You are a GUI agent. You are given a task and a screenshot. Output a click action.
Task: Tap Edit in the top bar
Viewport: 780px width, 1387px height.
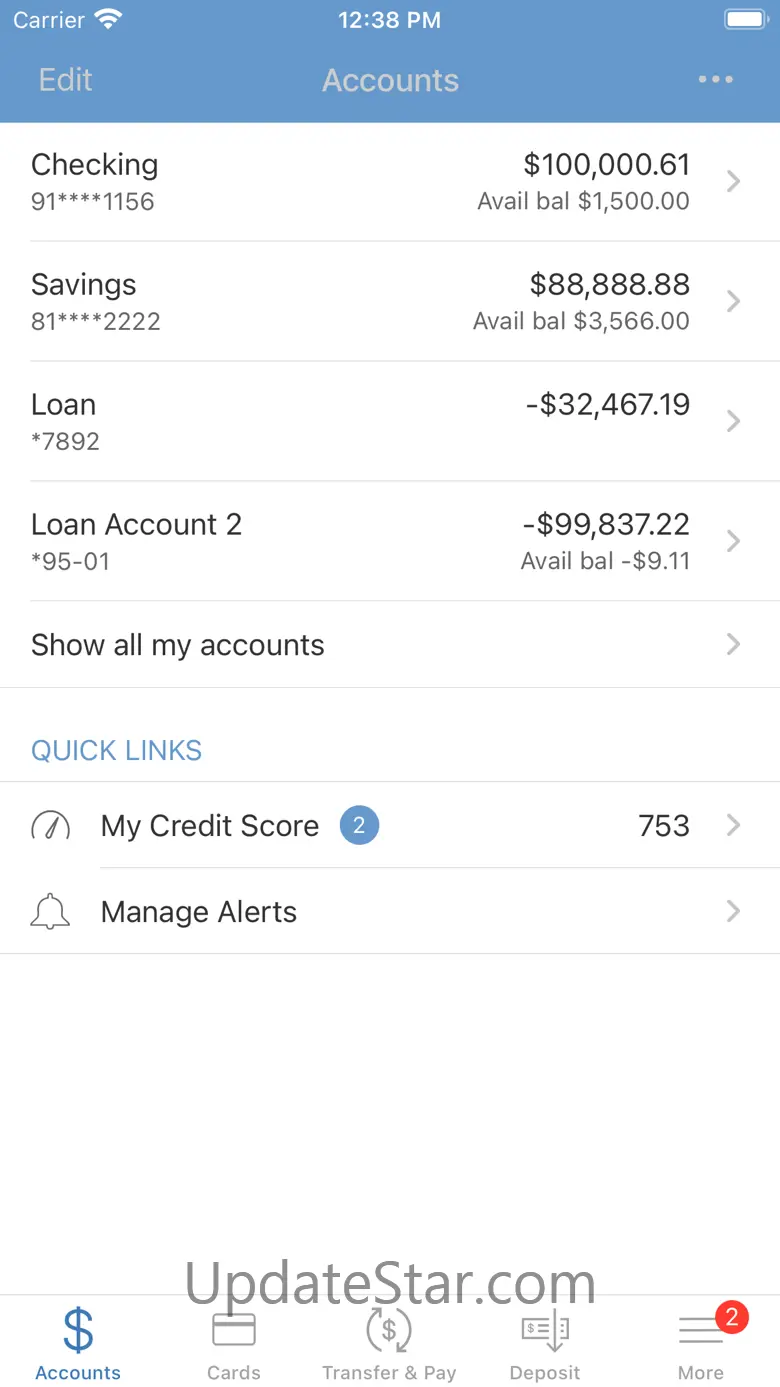pos(65,80)
